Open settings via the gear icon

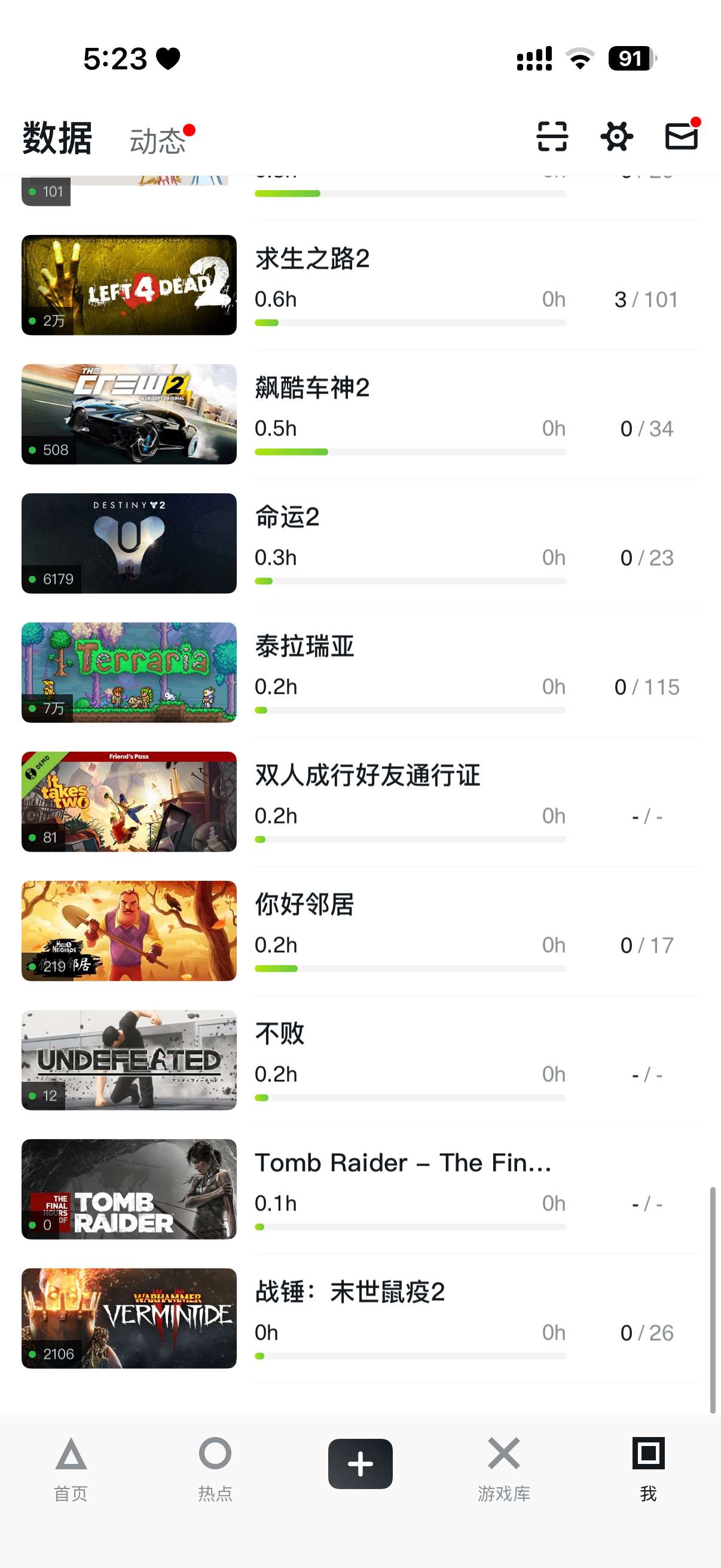[616, 136]
